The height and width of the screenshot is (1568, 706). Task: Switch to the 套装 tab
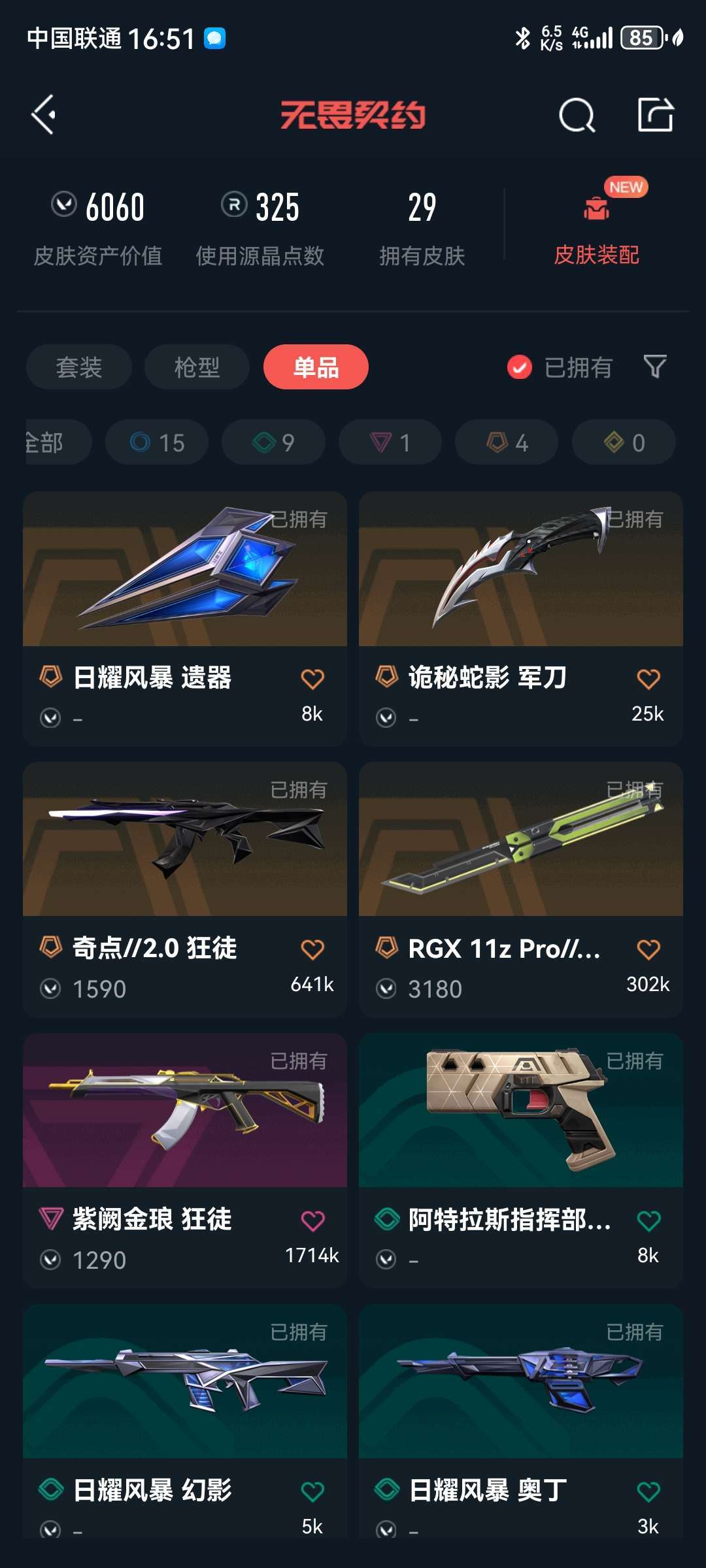79,367
